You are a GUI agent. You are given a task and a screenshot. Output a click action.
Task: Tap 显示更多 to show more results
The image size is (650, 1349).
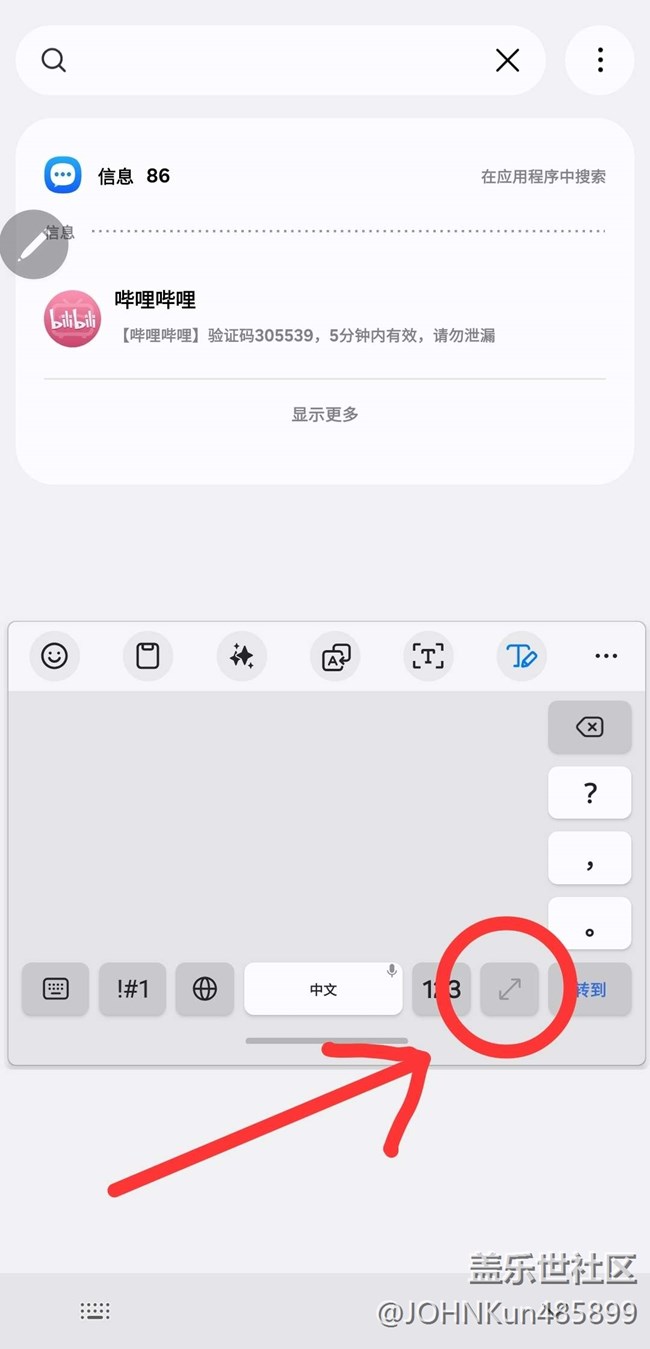(x=325, y=414)
